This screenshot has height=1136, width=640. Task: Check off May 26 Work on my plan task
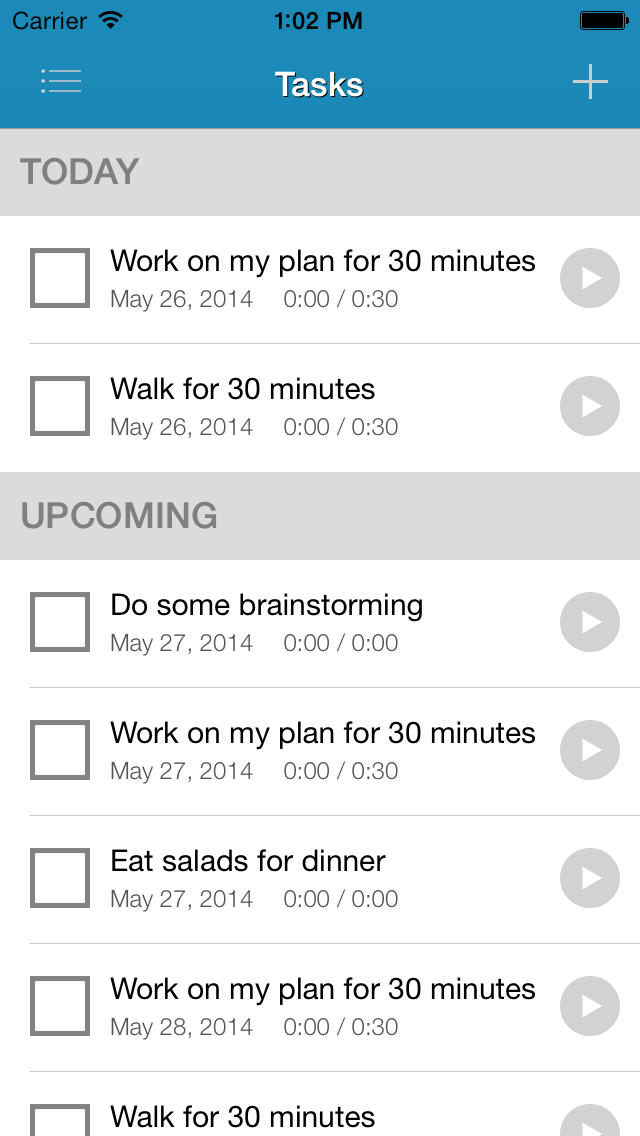click(60, 278)
